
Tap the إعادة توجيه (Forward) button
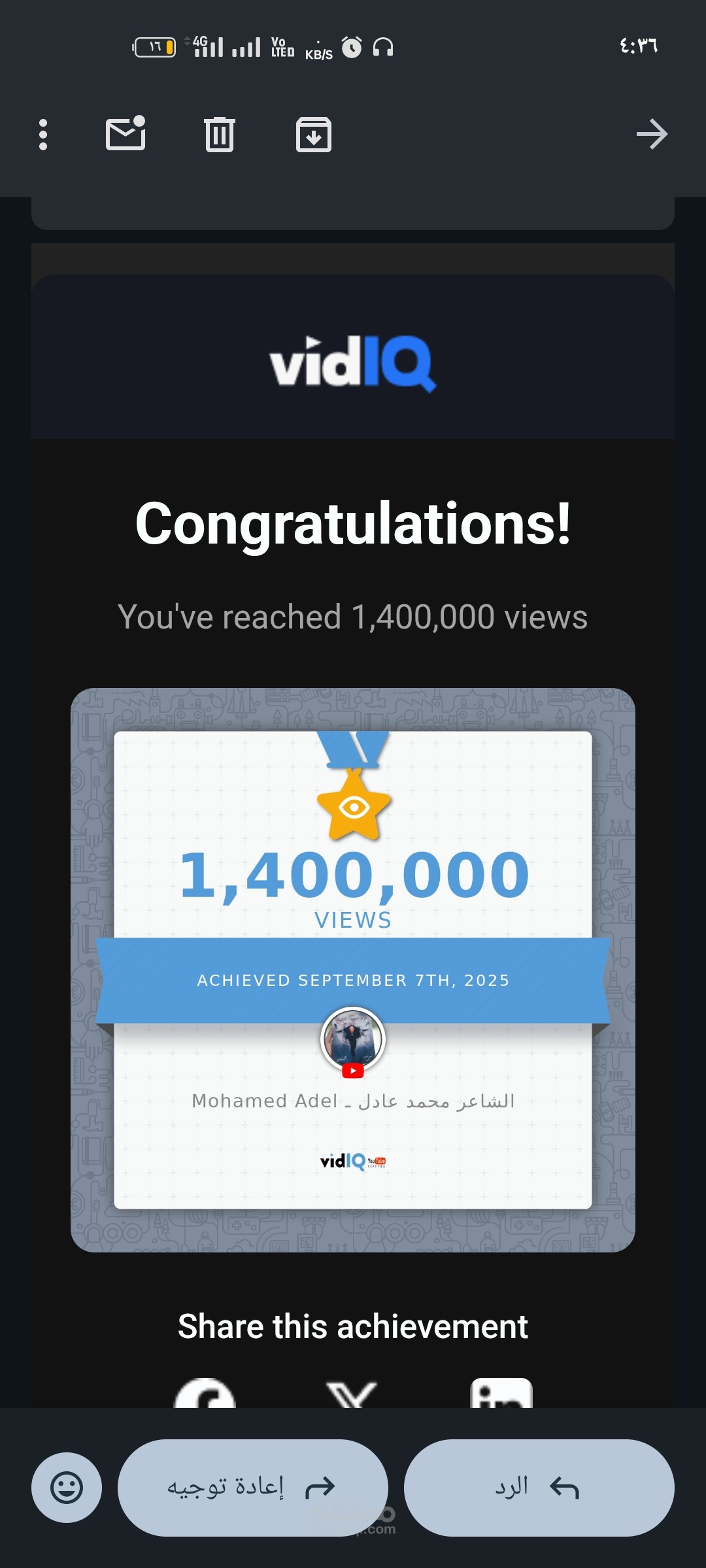pos(252,1488)
